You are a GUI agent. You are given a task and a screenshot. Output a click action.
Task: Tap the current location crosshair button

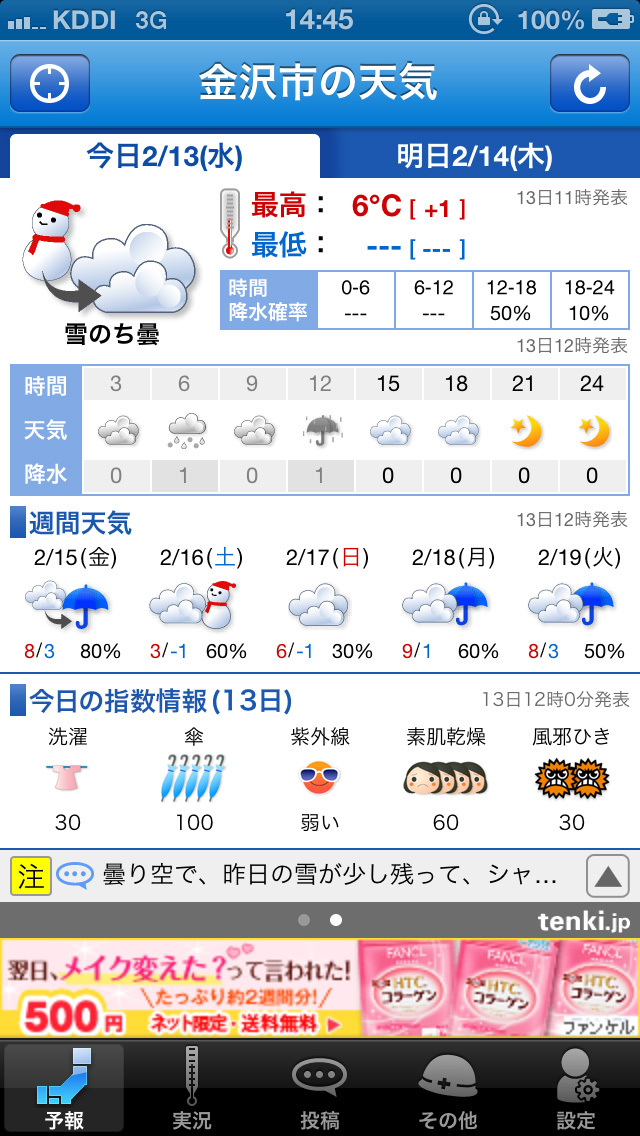coord(50,84)
